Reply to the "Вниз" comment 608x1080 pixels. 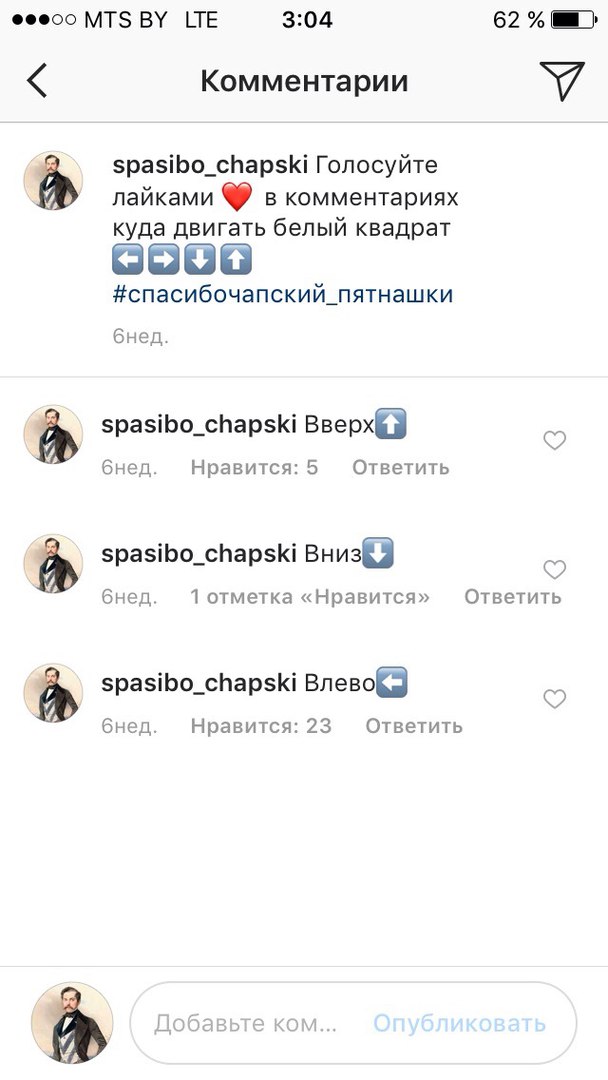(512, 597)
